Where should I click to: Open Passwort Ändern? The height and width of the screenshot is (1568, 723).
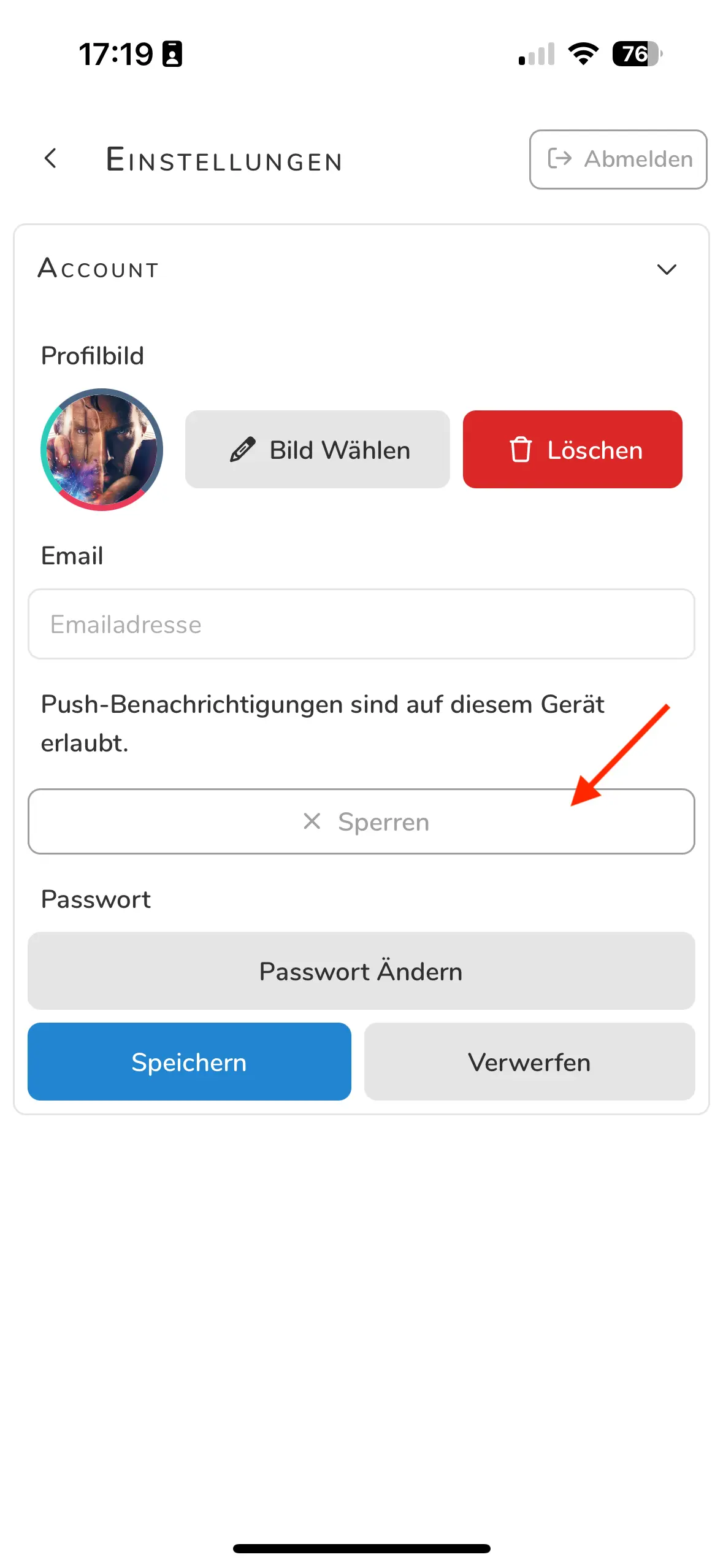pos(361,971)
